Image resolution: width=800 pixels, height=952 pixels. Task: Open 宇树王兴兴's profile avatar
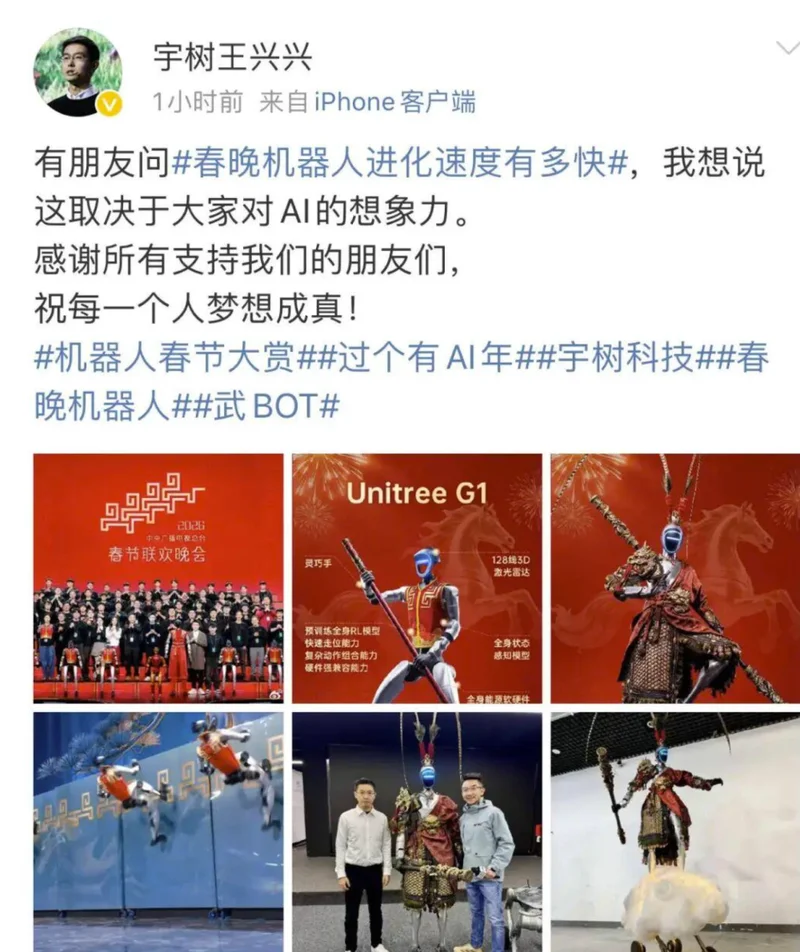point(77,71)
